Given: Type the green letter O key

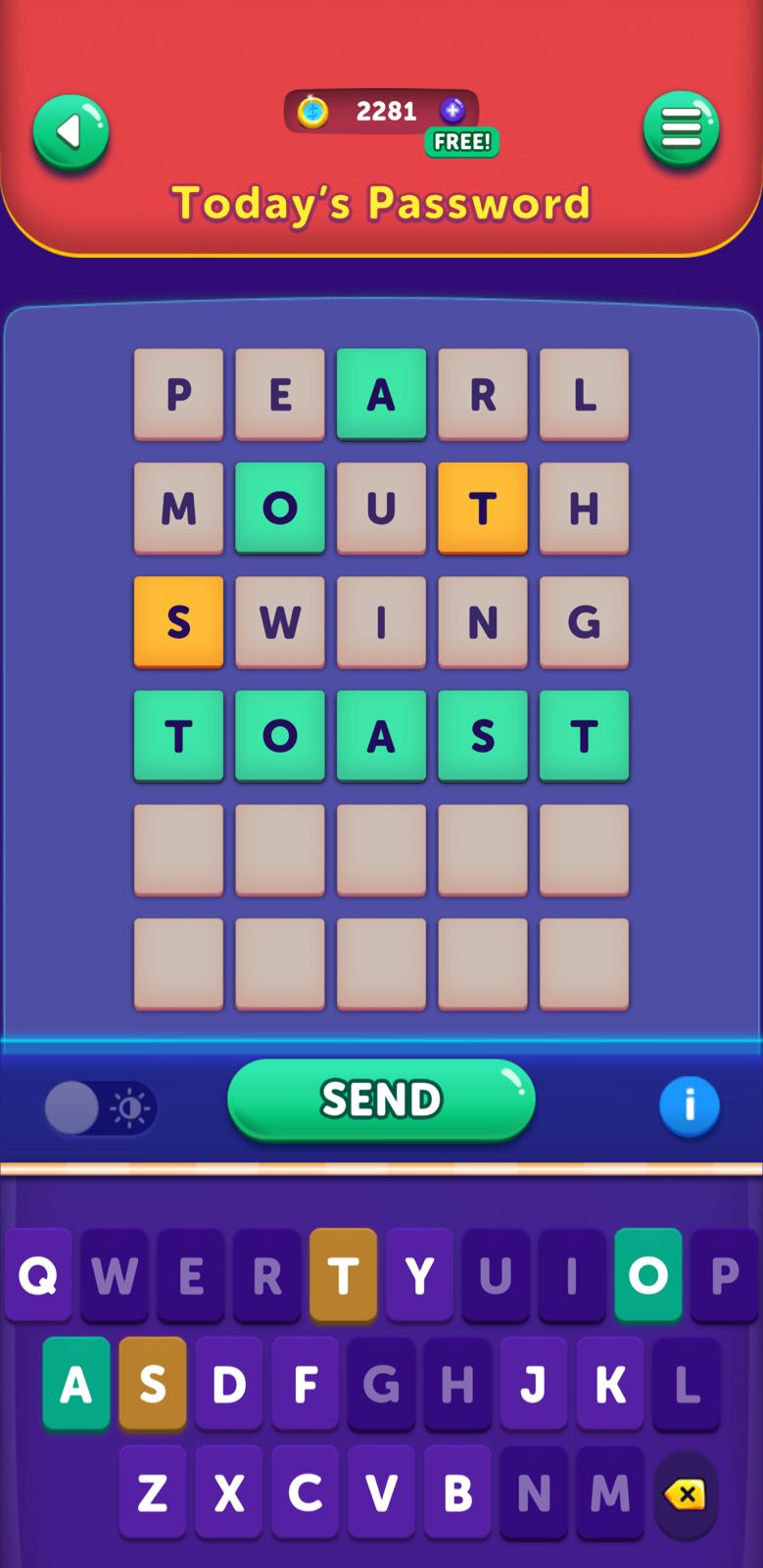Looking at the screenshot, I should click(647, 1275).
